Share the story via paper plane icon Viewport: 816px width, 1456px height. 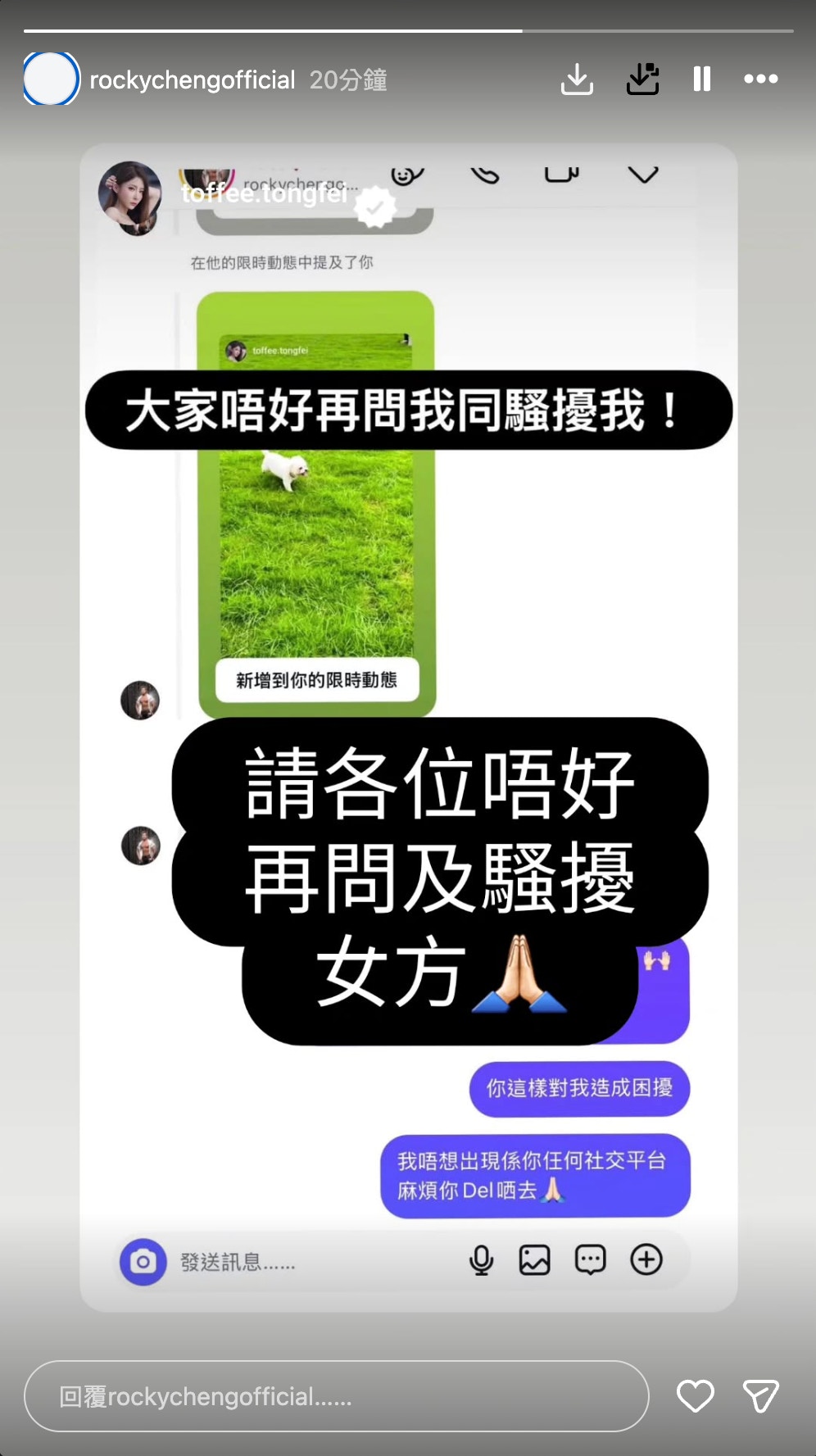coord(760,1396)
